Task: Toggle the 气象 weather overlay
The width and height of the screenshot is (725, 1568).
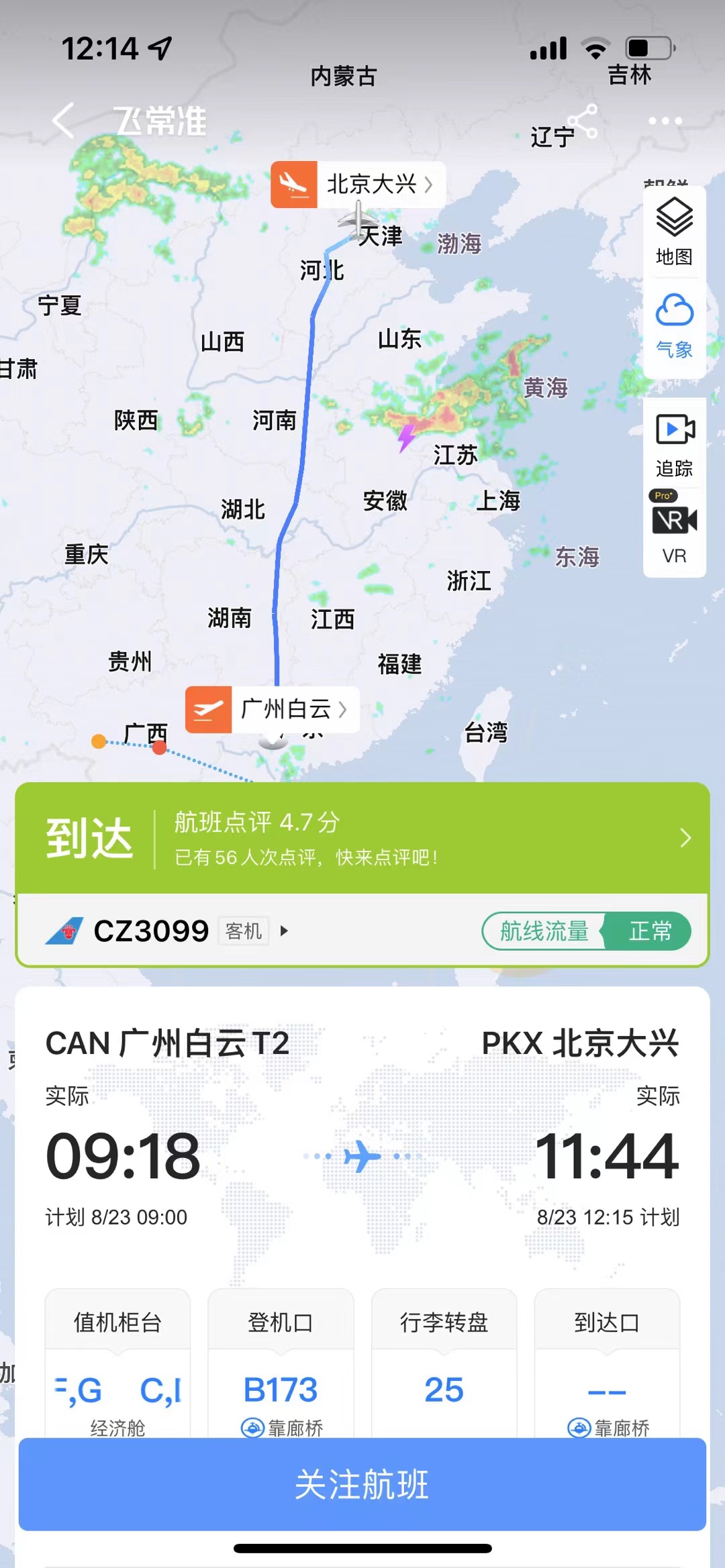Action: pos(674,325)
